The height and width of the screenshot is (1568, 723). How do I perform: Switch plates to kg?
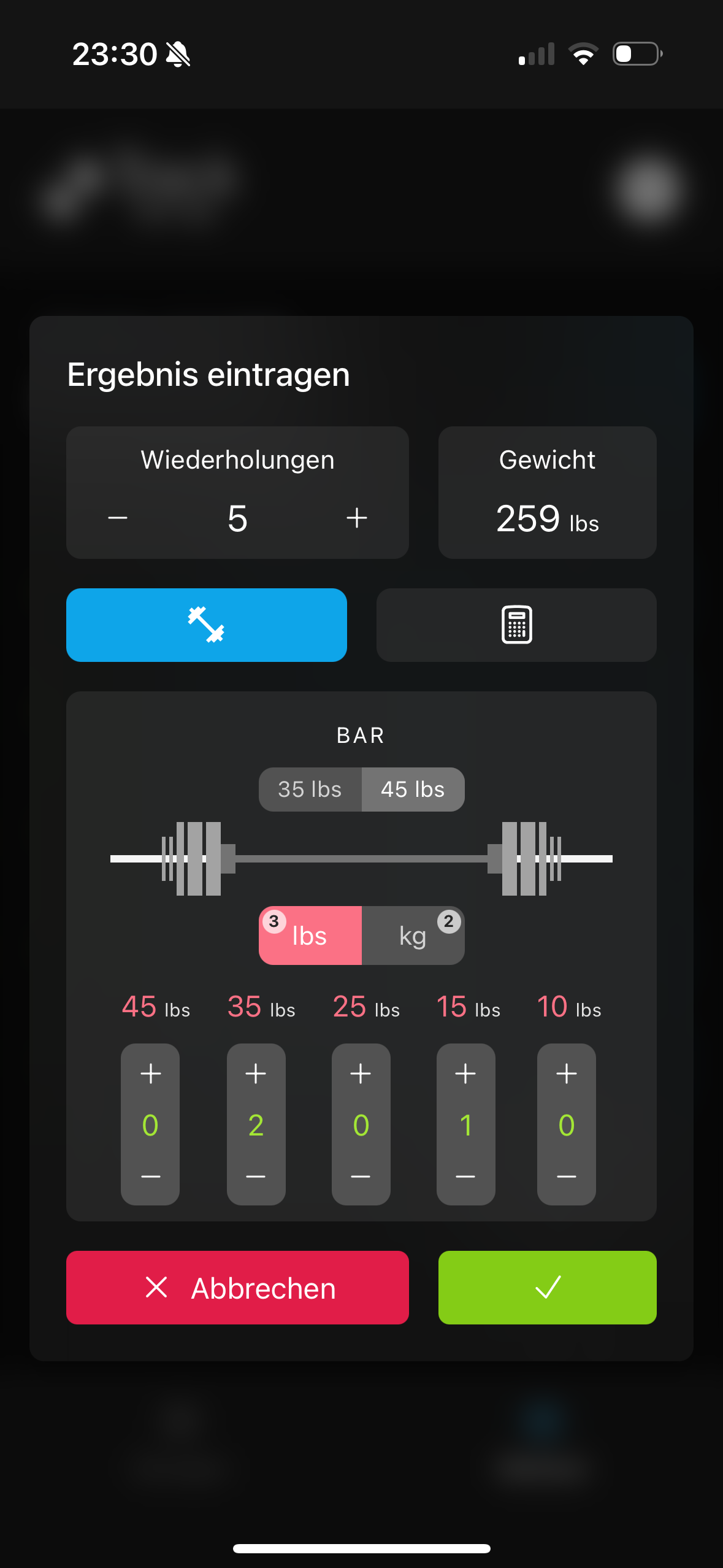coord(413,936)
